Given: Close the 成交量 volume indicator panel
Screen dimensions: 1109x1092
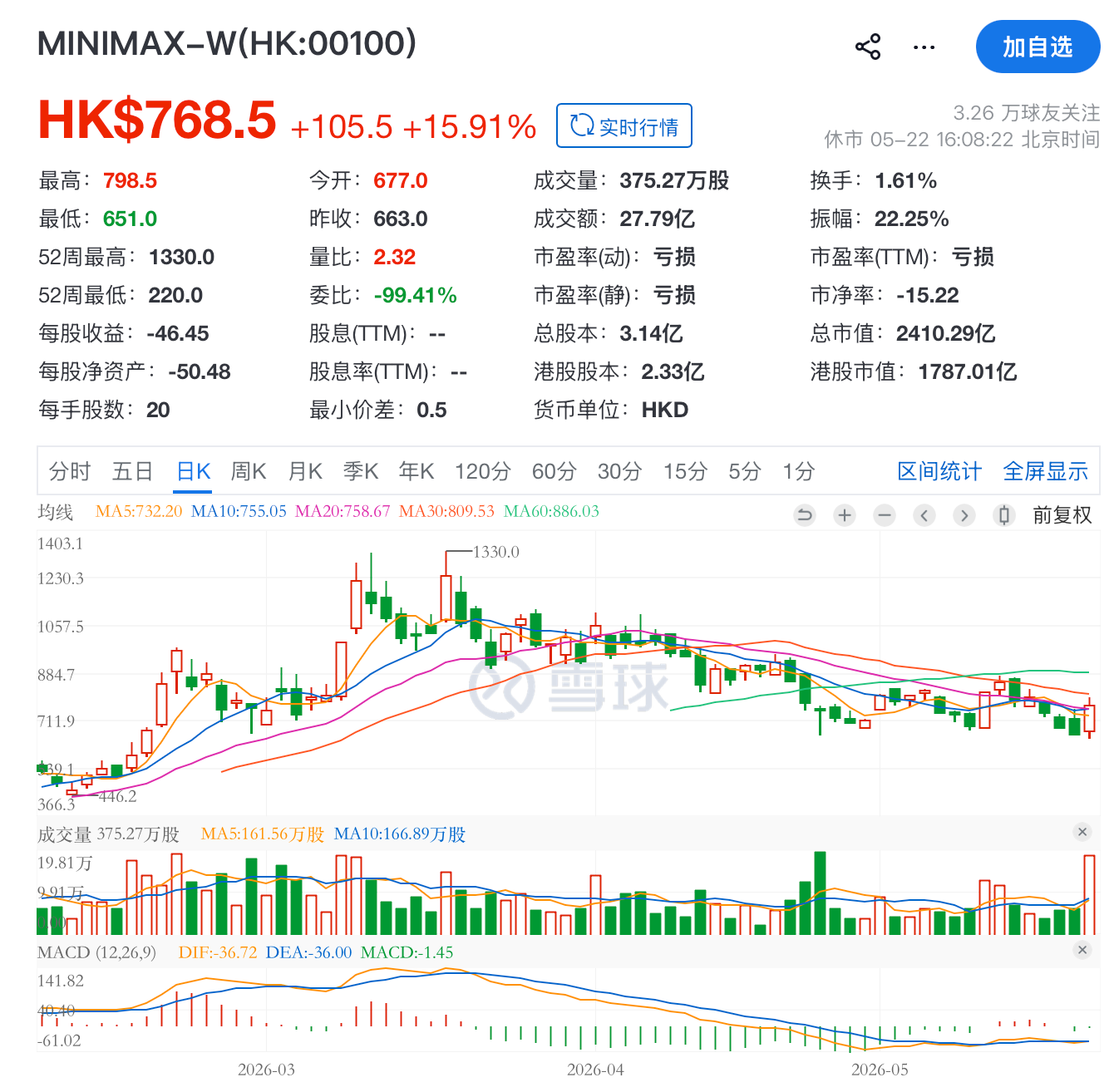Looking at the screenshot, I should point(1082,832).
